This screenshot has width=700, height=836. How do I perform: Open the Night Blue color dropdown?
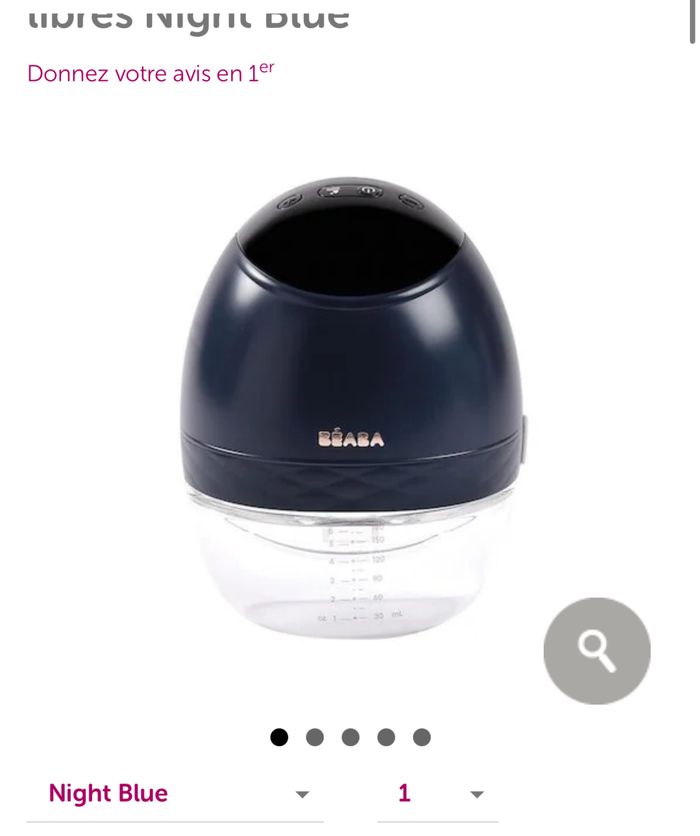tap(176, 794)
